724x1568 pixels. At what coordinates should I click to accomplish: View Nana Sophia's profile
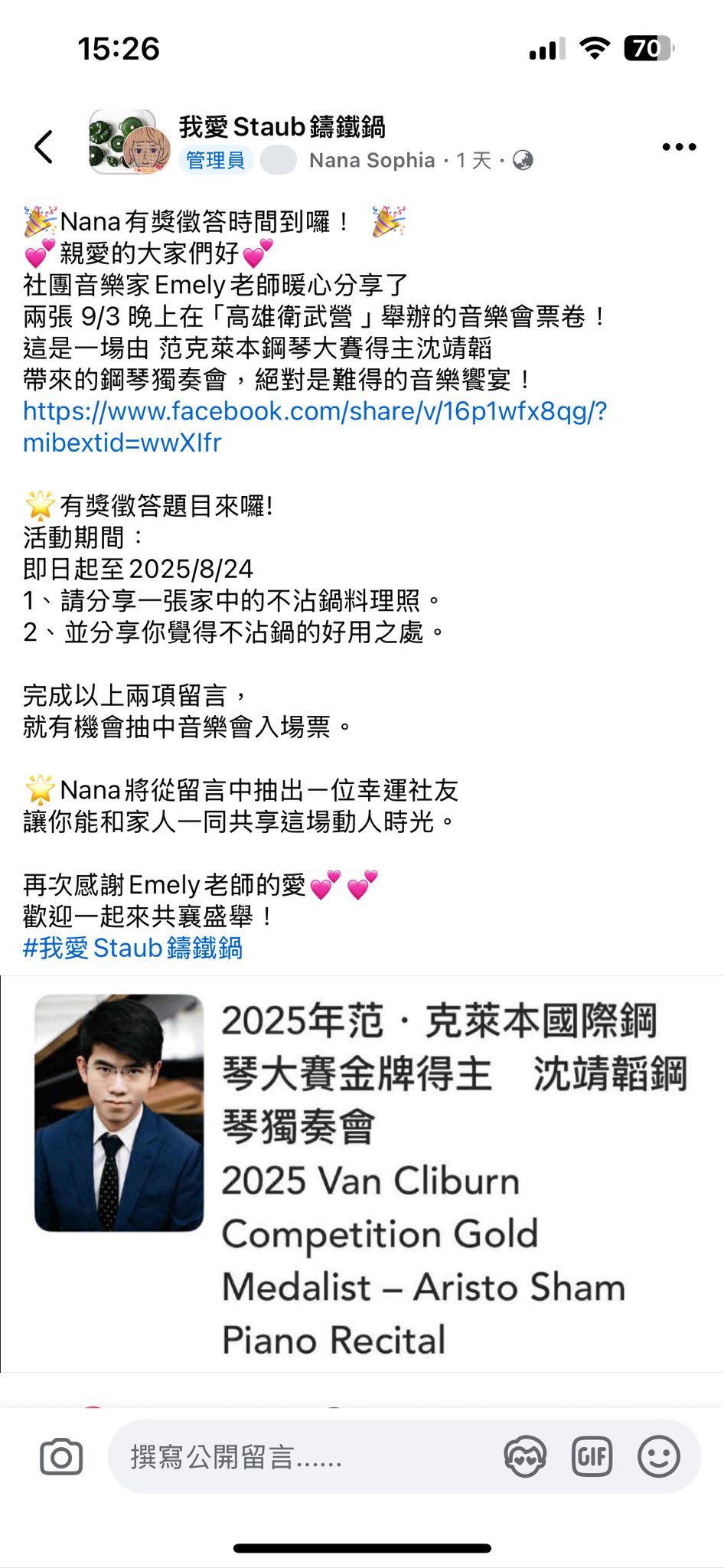click(x=371, y=160)
